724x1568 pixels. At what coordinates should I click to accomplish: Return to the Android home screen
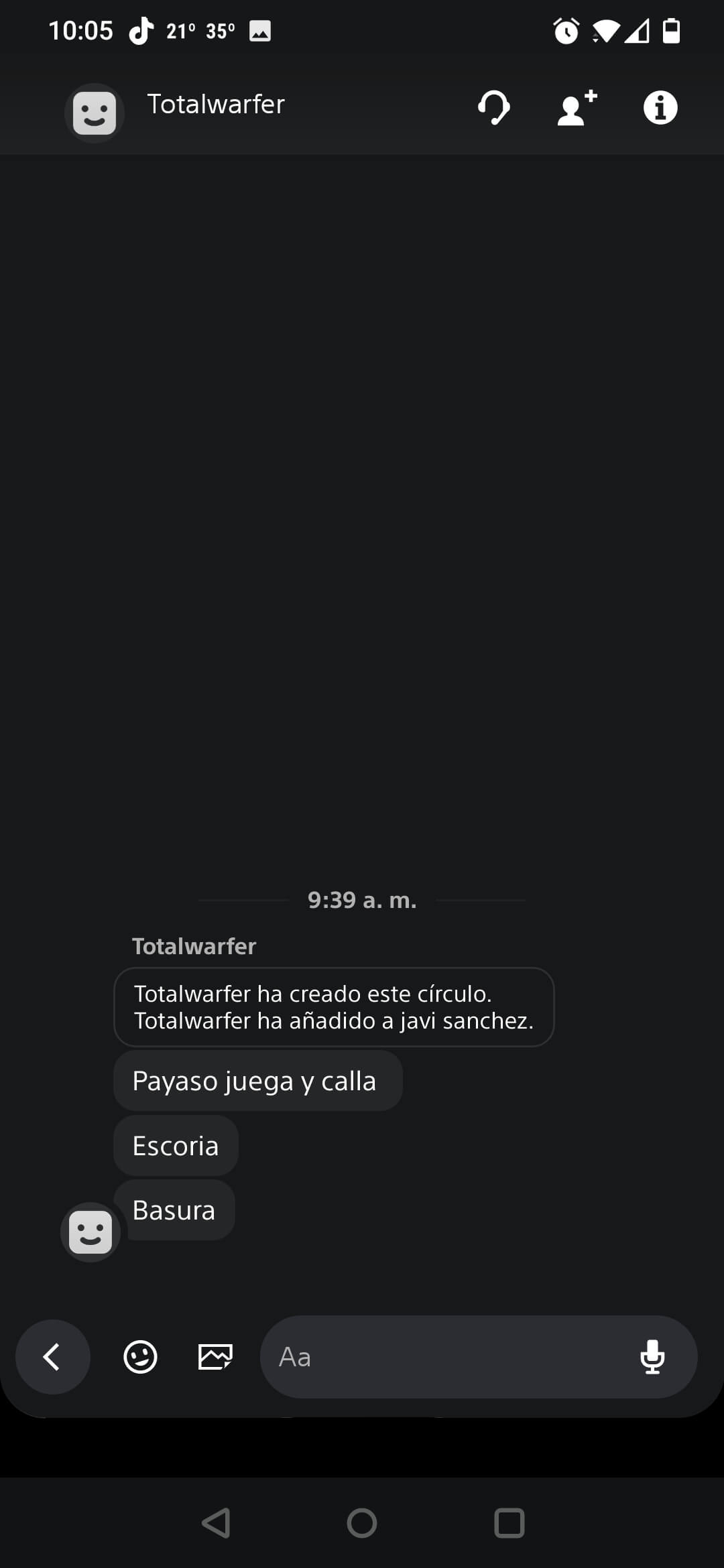pos(362,1522)
